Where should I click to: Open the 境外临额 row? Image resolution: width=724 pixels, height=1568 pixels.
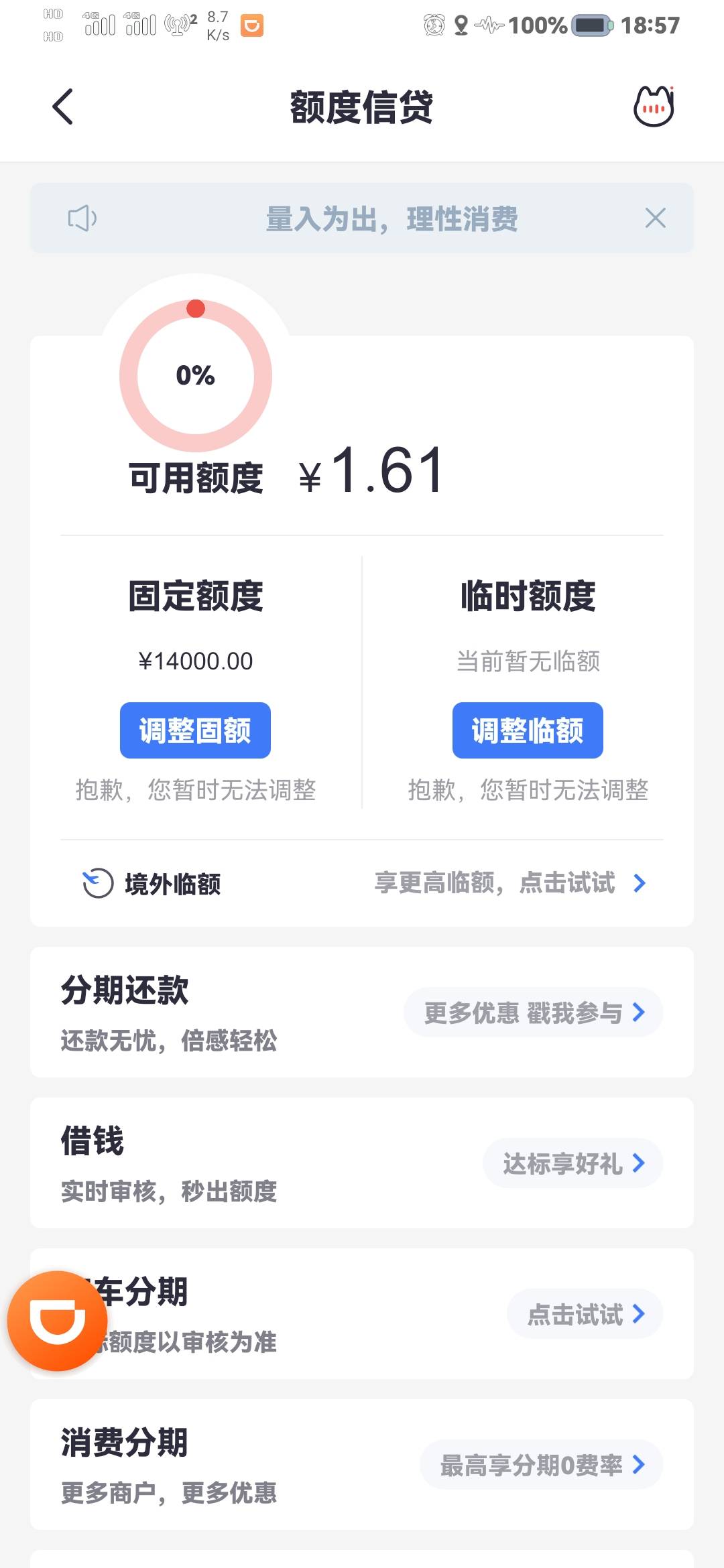tap(362, 883)
